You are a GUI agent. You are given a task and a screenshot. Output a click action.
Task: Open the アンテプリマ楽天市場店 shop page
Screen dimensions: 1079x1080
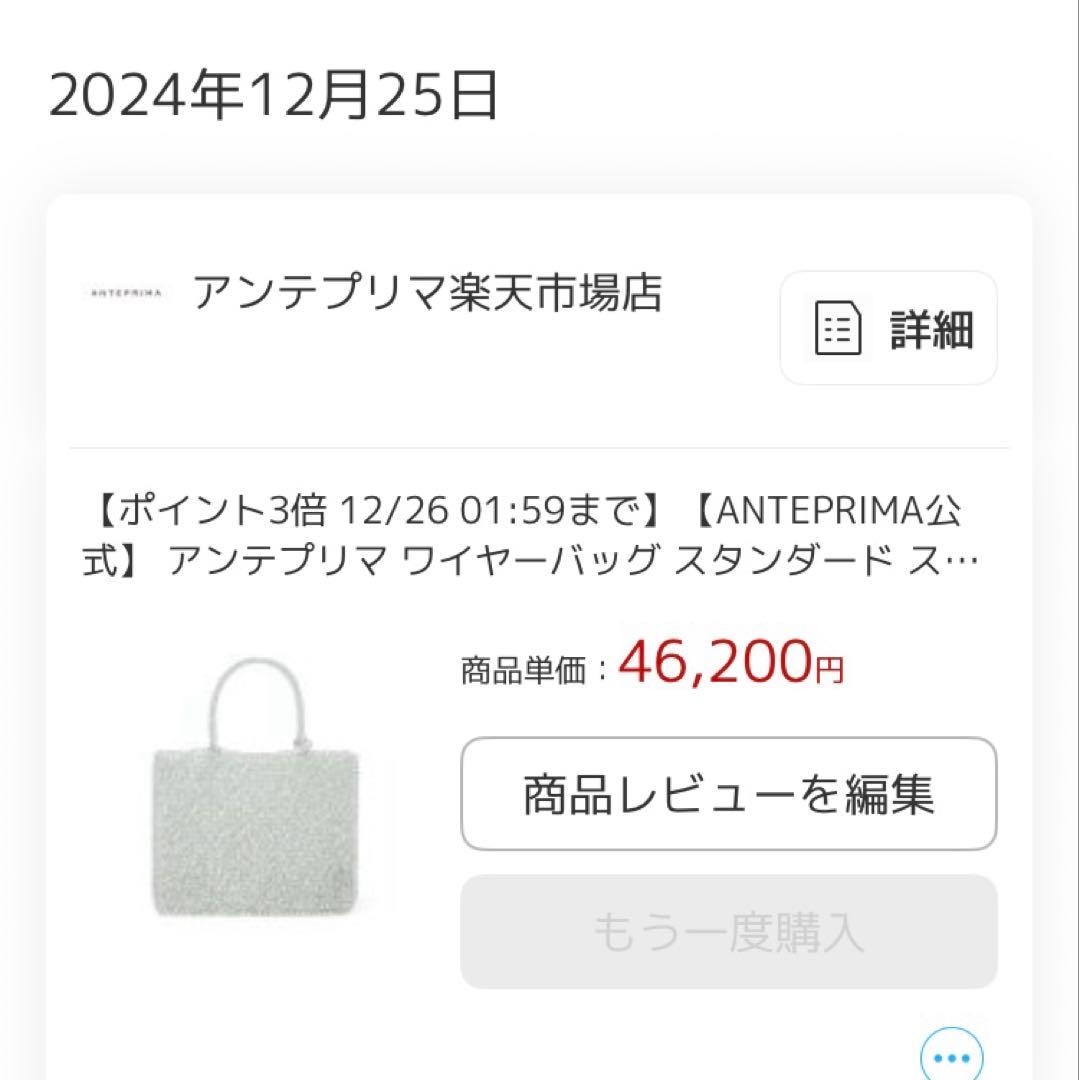428,292
